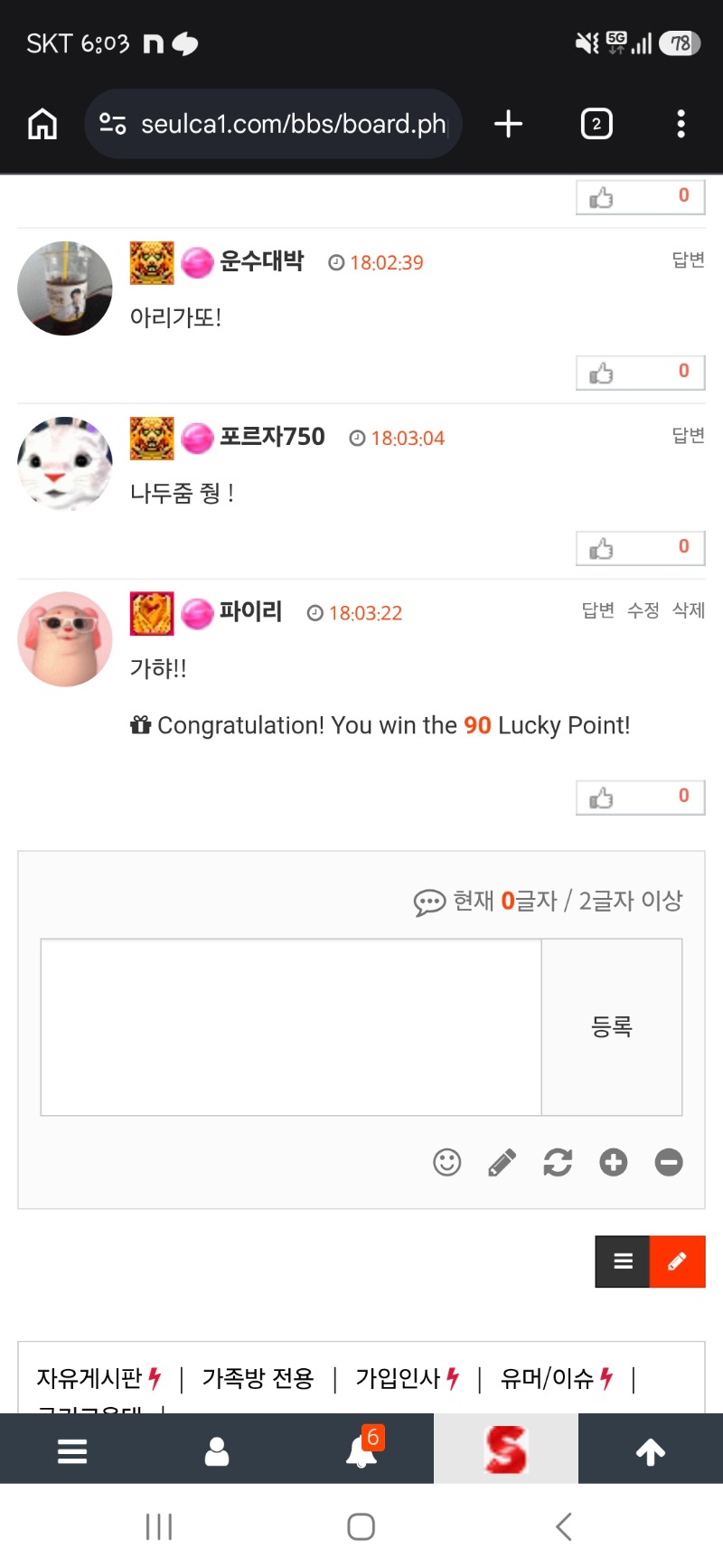
Task: Edit 파이리's comment with 수정
Action: tap(643, 610)
